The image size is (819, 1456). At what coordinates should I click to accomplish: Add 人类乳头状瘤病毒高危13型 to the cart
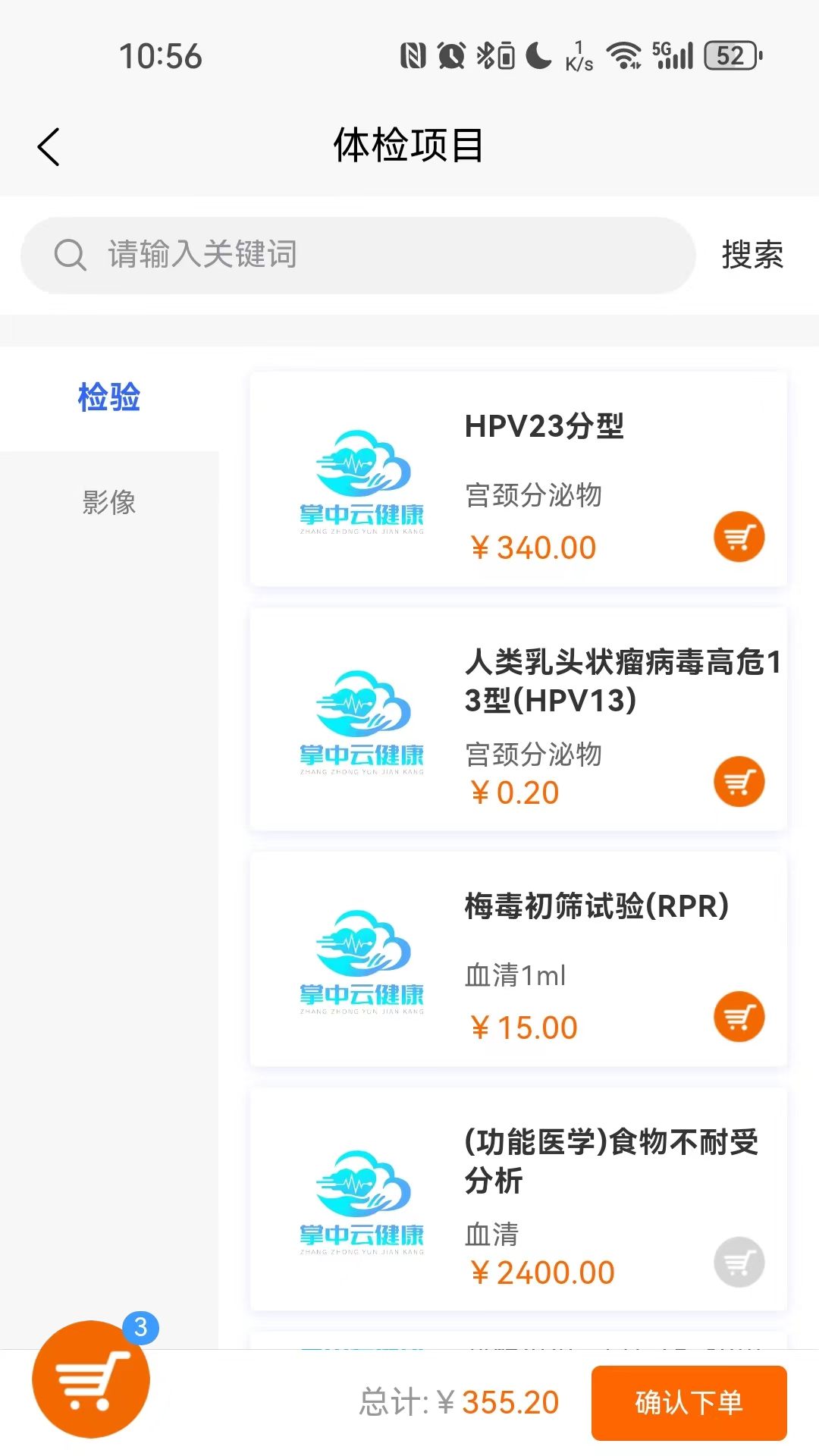click(739, 782)
